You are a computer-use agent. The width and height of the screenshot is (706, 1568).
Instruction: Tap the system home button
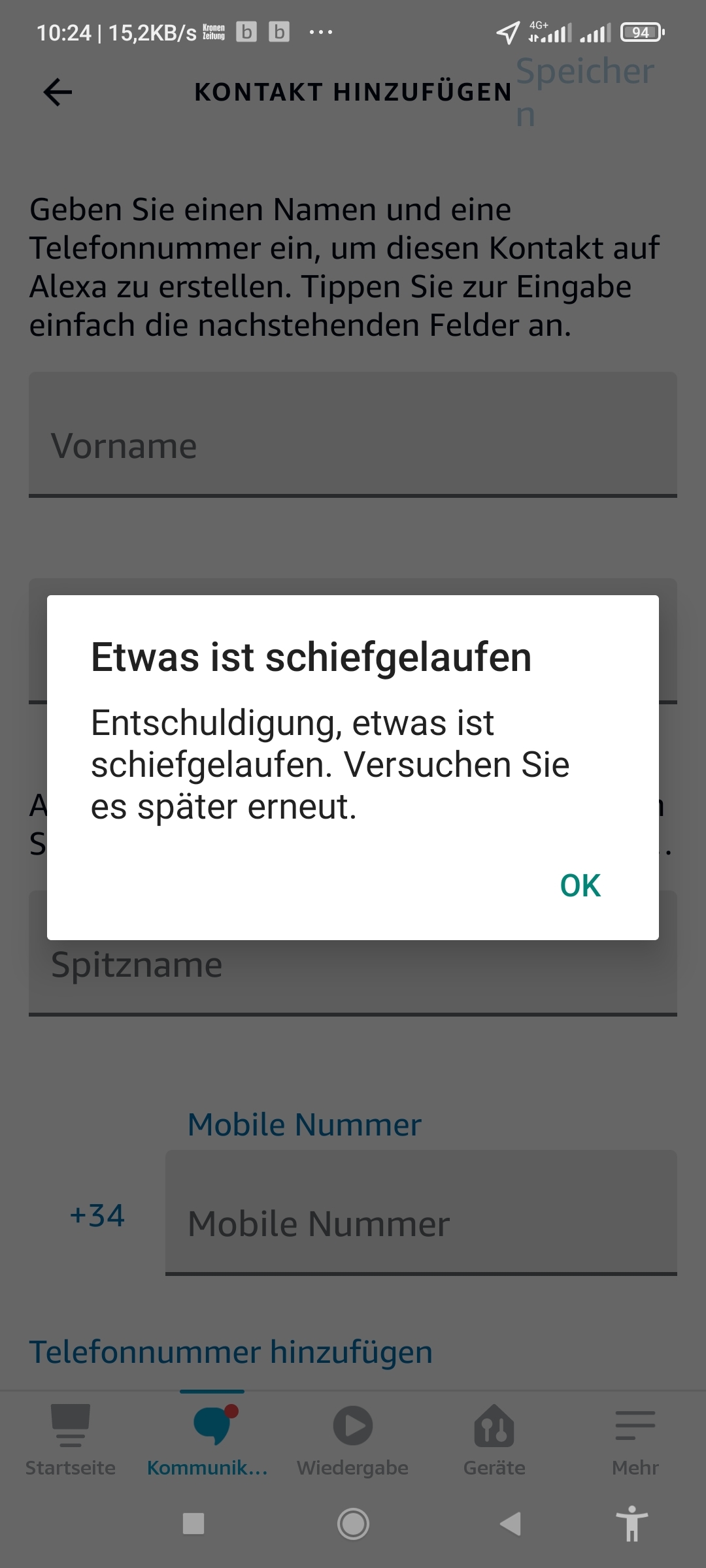tap(353, 1524)
